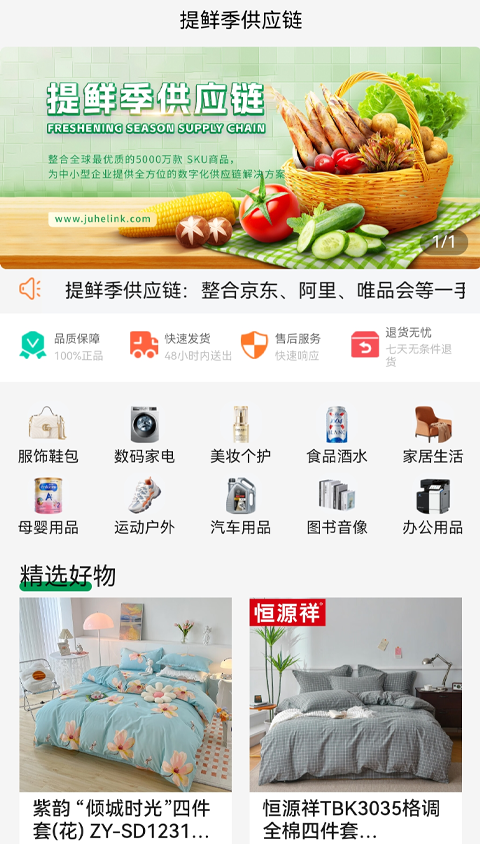Go to 办公用品 category

tap(433, 506)
